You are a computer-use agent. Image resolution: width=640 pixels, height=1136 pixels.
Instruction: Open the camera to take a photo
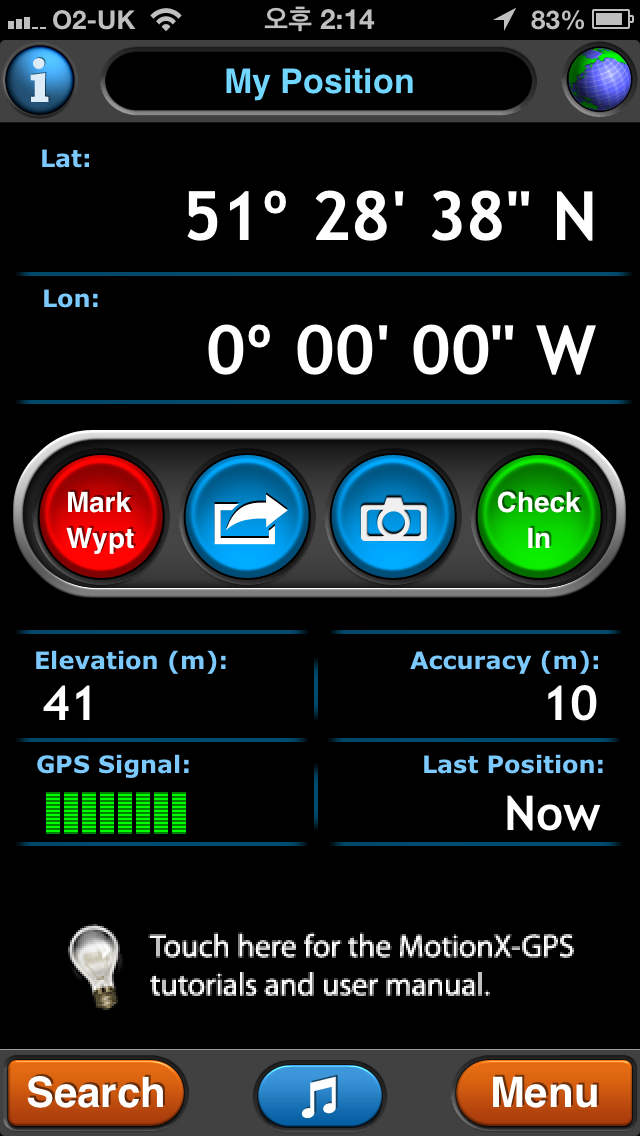[x=393, y=517]
